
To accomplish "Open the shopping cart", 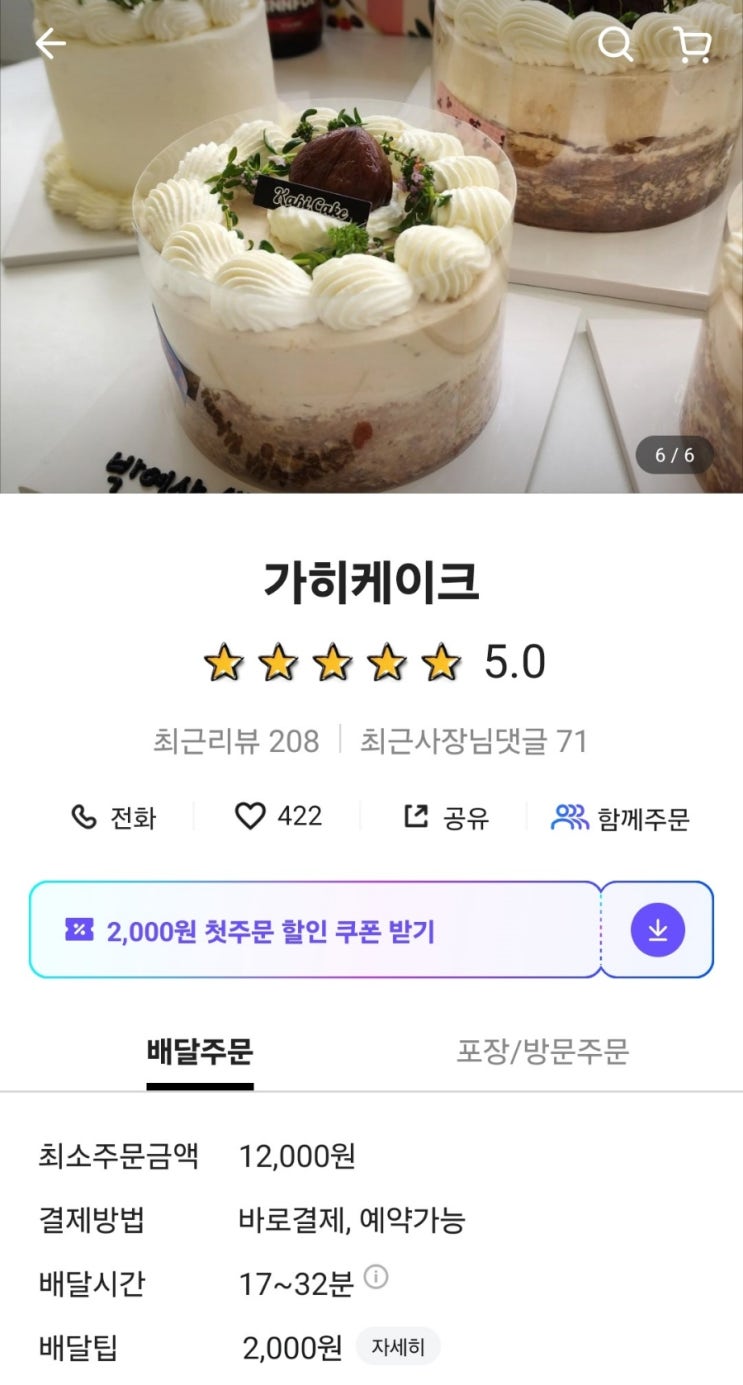I will pos(692,43).
